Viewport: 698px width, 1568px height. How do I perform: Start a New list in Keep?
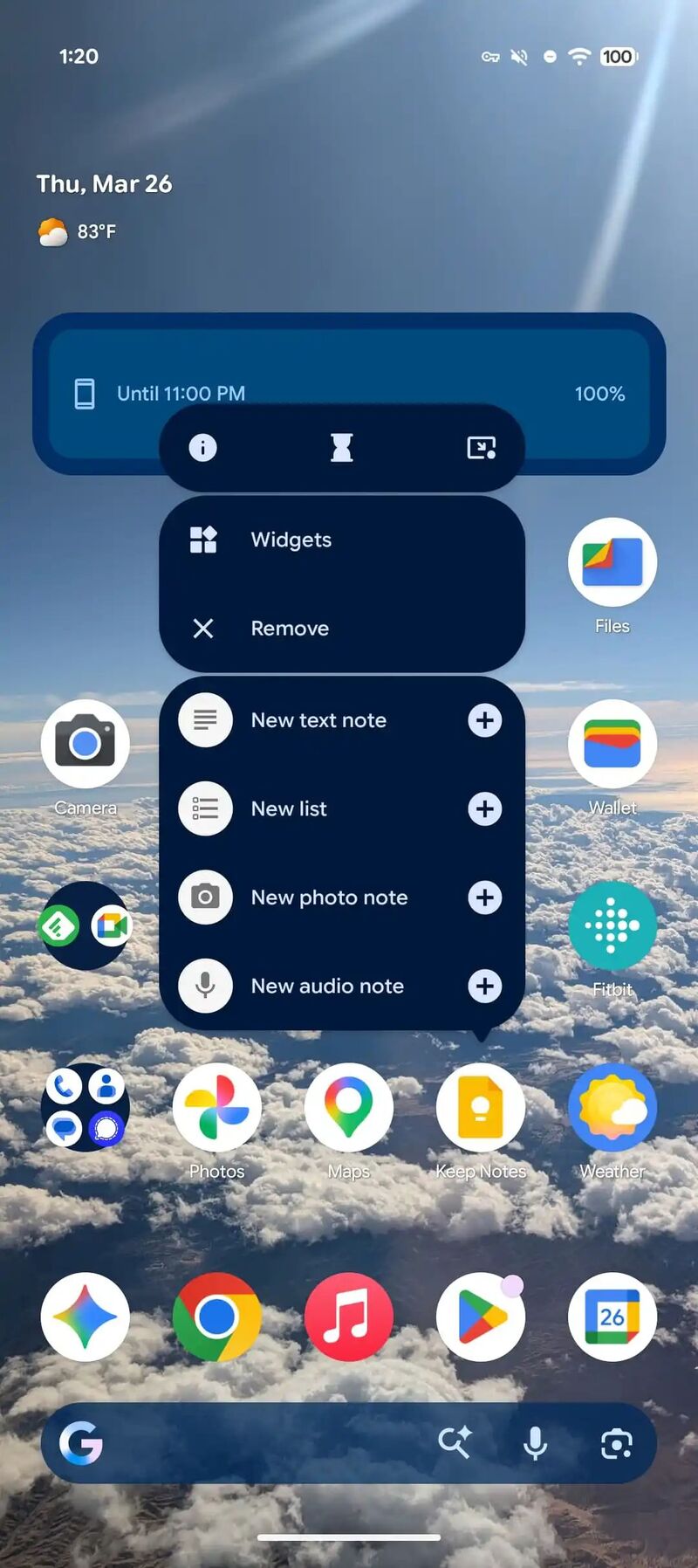pos(289,808)
